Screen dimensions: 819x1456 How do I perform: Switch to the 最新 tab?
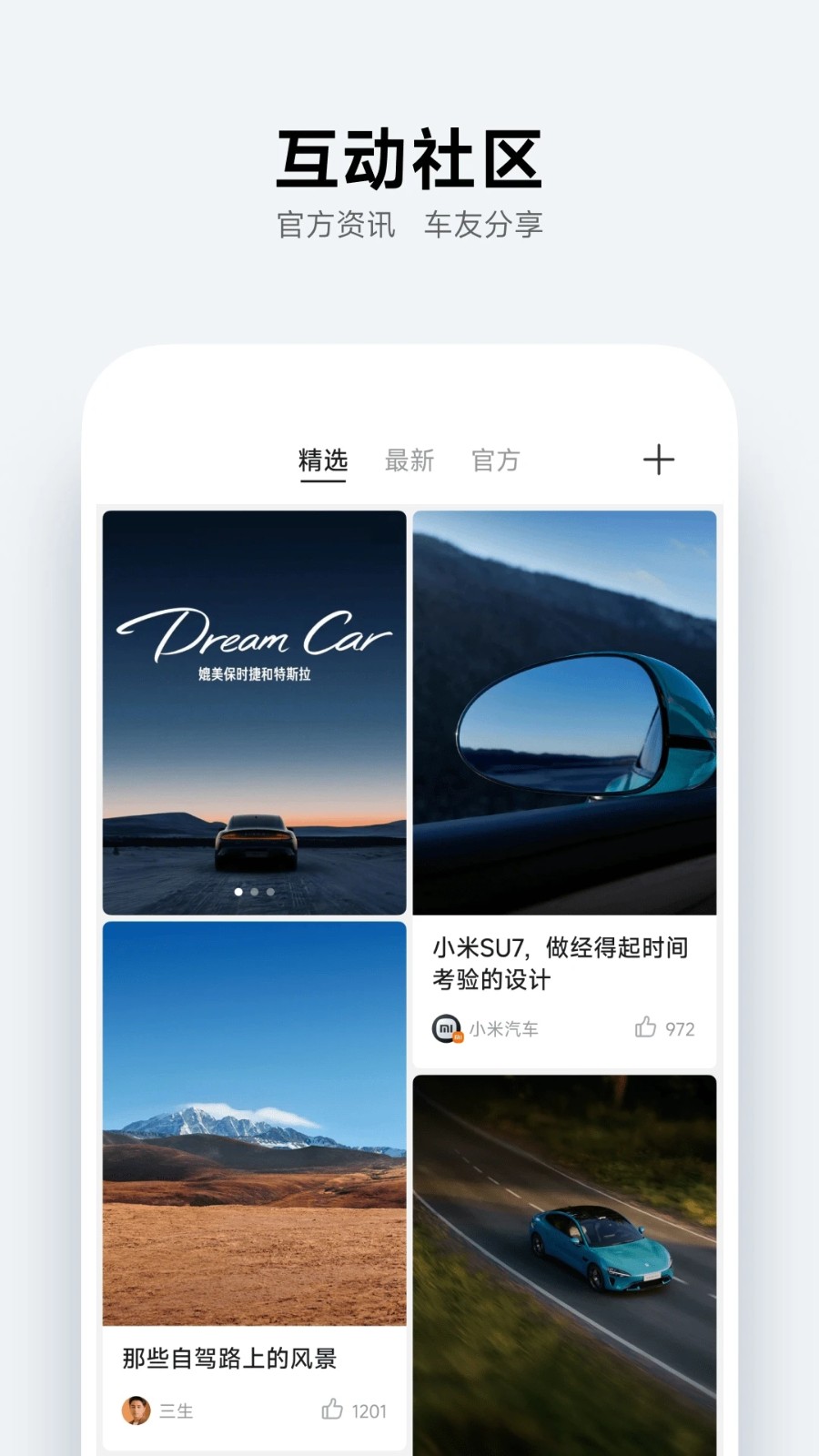coord(409,460)
